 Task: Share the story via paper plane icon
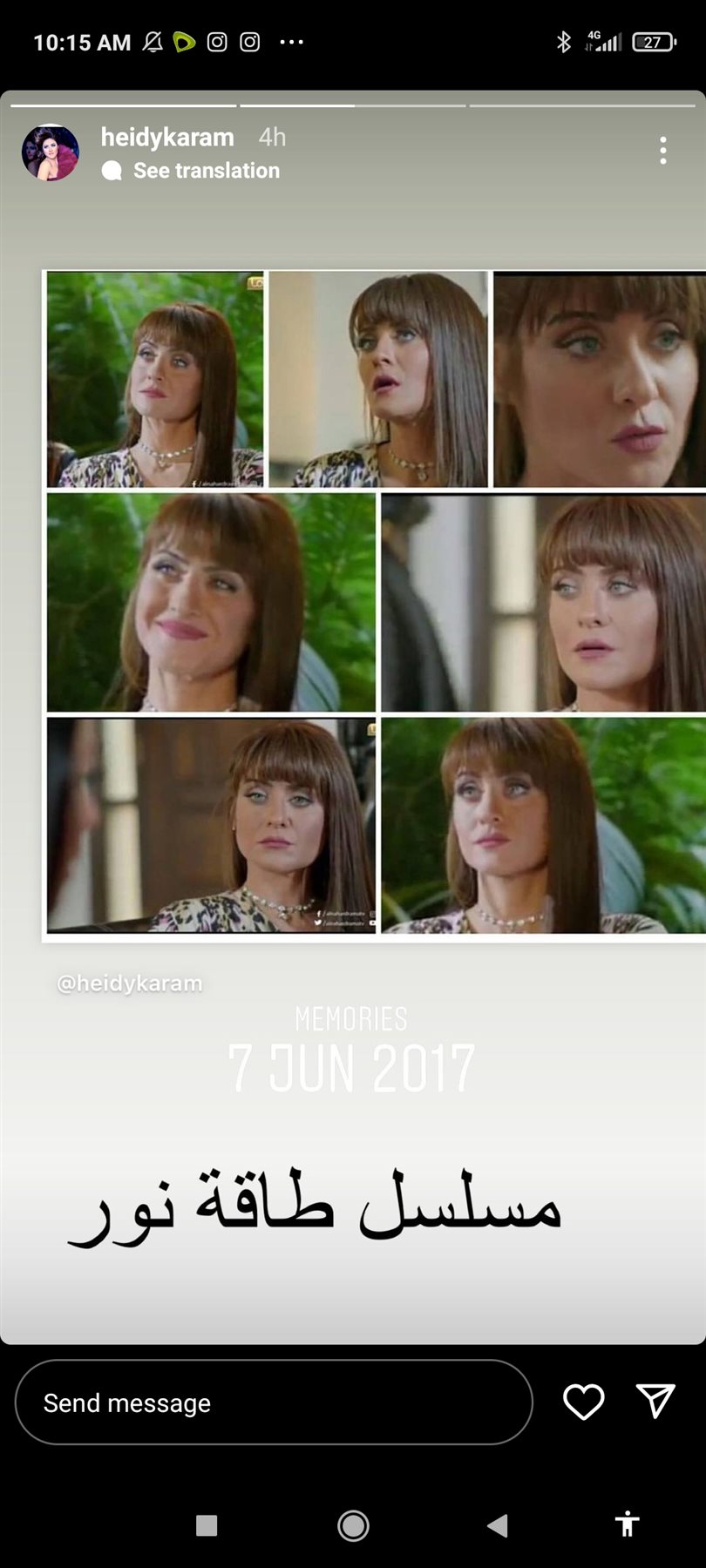point(655,1401)
